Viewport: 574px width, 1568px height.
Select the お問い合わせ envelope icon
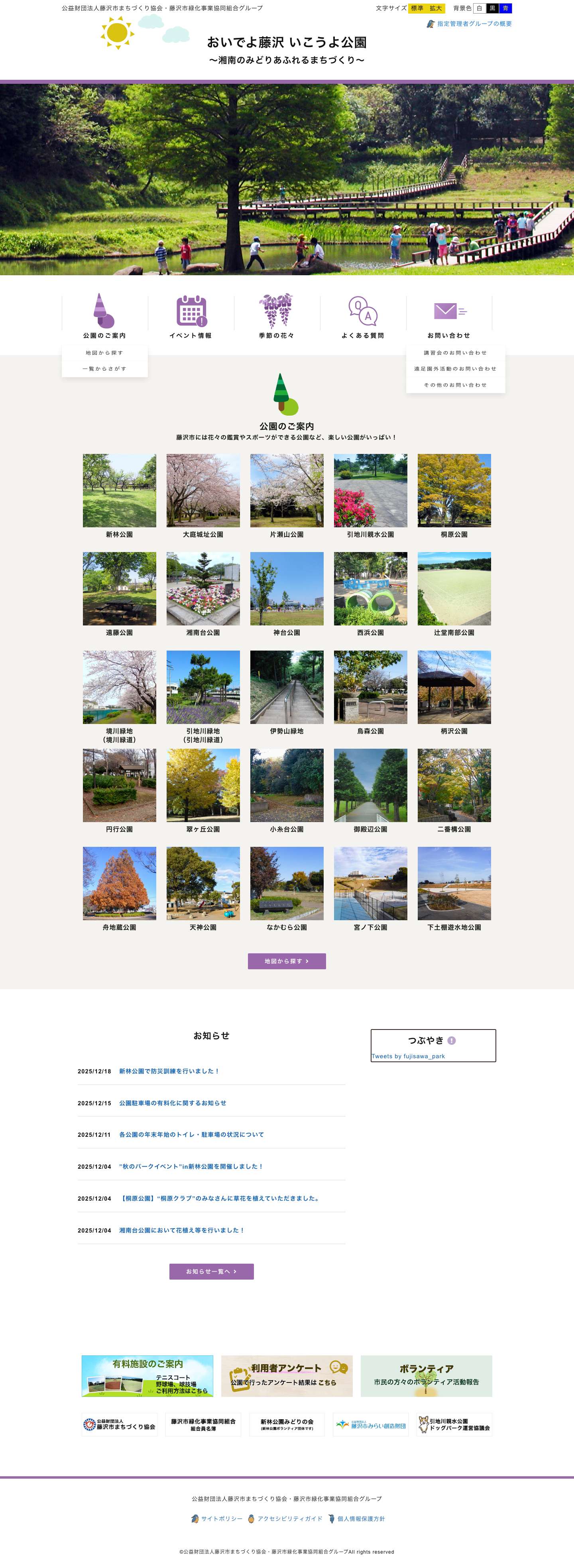[449, 310]
